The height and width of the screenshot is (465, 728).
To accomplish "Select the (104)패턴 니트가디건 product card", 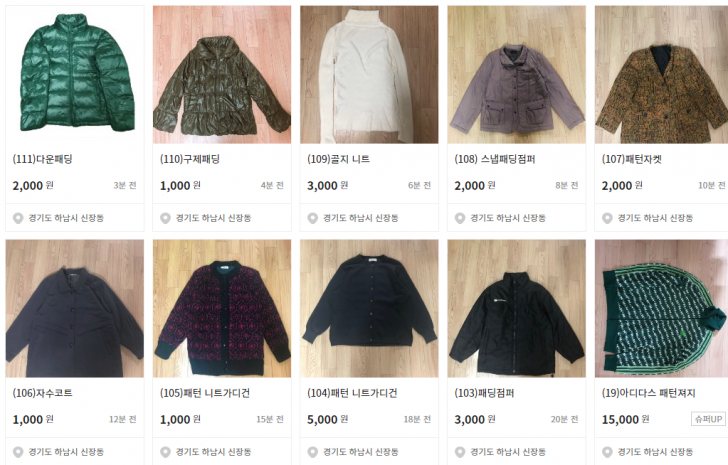I will [x=368, y=308].
